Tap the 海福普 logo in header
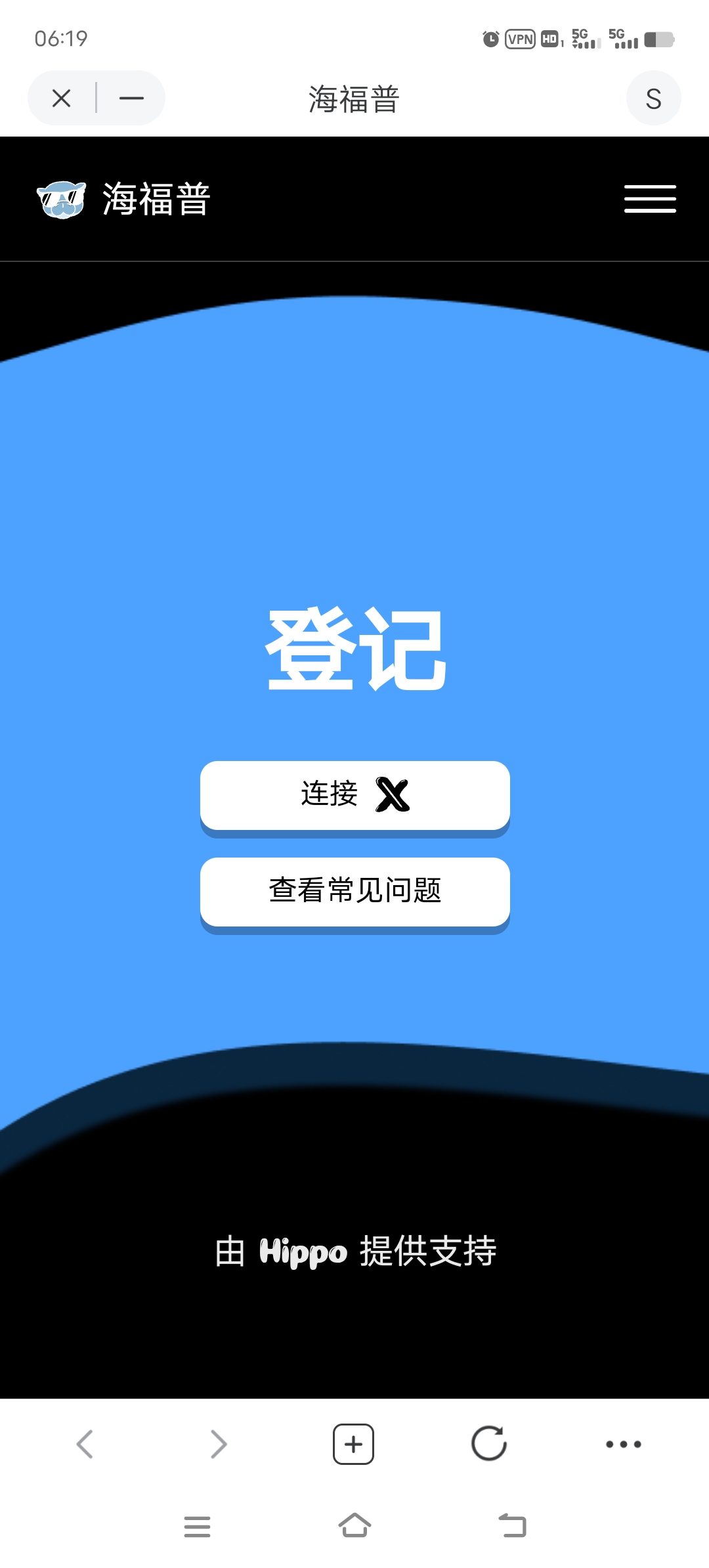This screenshot has width=709, height=1568. point(123,199)
